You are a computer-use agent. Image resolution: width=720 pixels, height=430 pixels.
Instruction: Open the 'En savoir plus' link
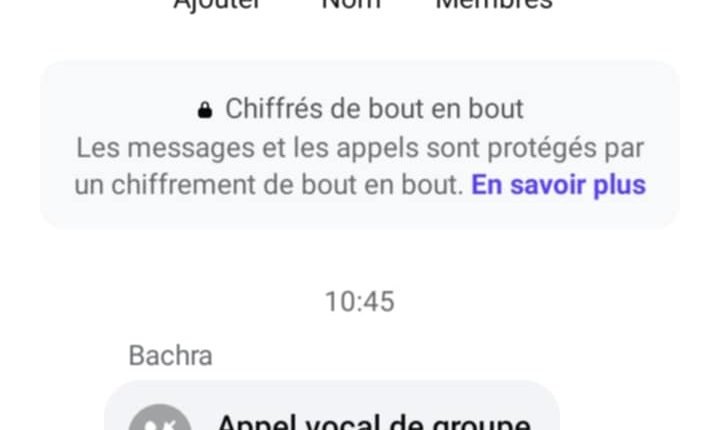tap(558, 185)
